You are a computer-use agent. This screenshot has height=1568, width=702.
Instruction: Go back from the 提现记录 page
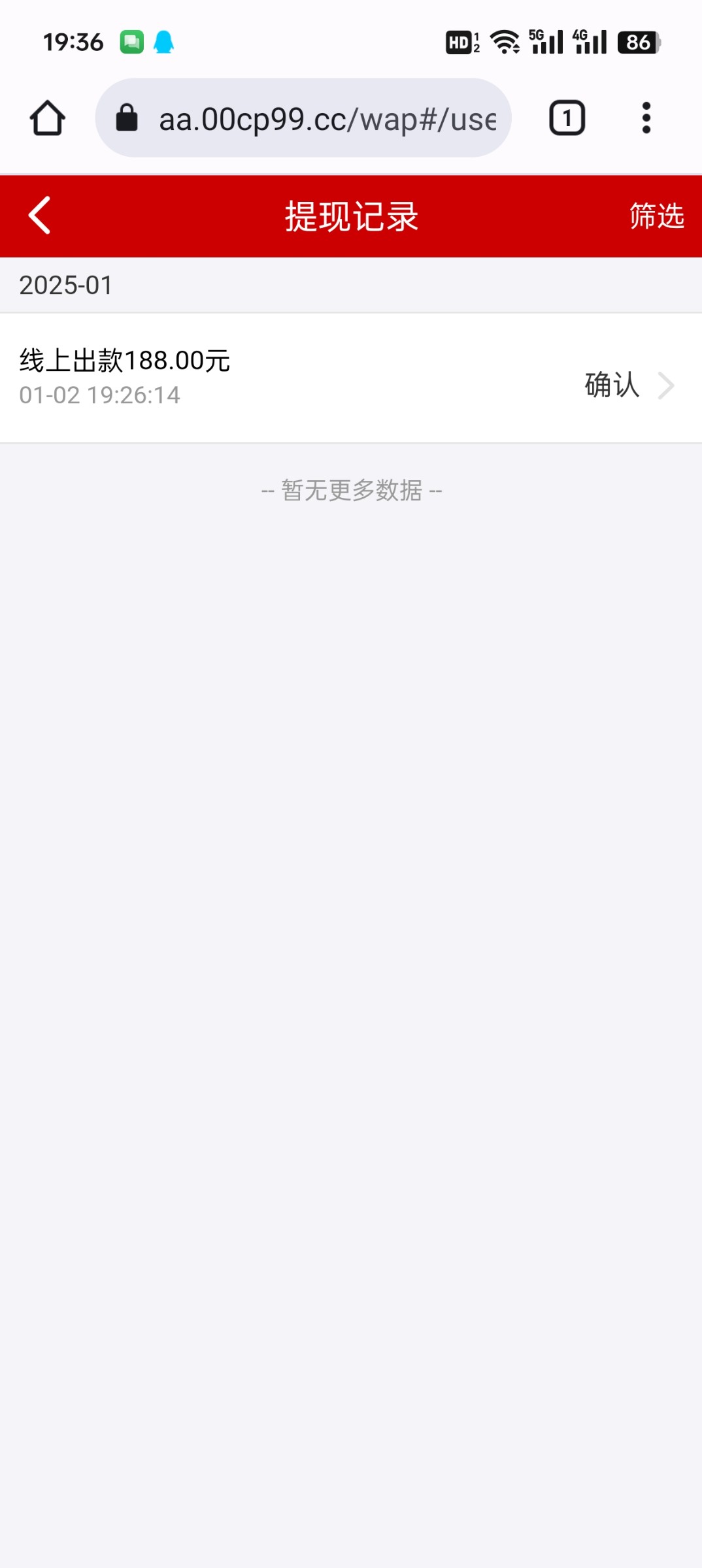click(39, 216)
